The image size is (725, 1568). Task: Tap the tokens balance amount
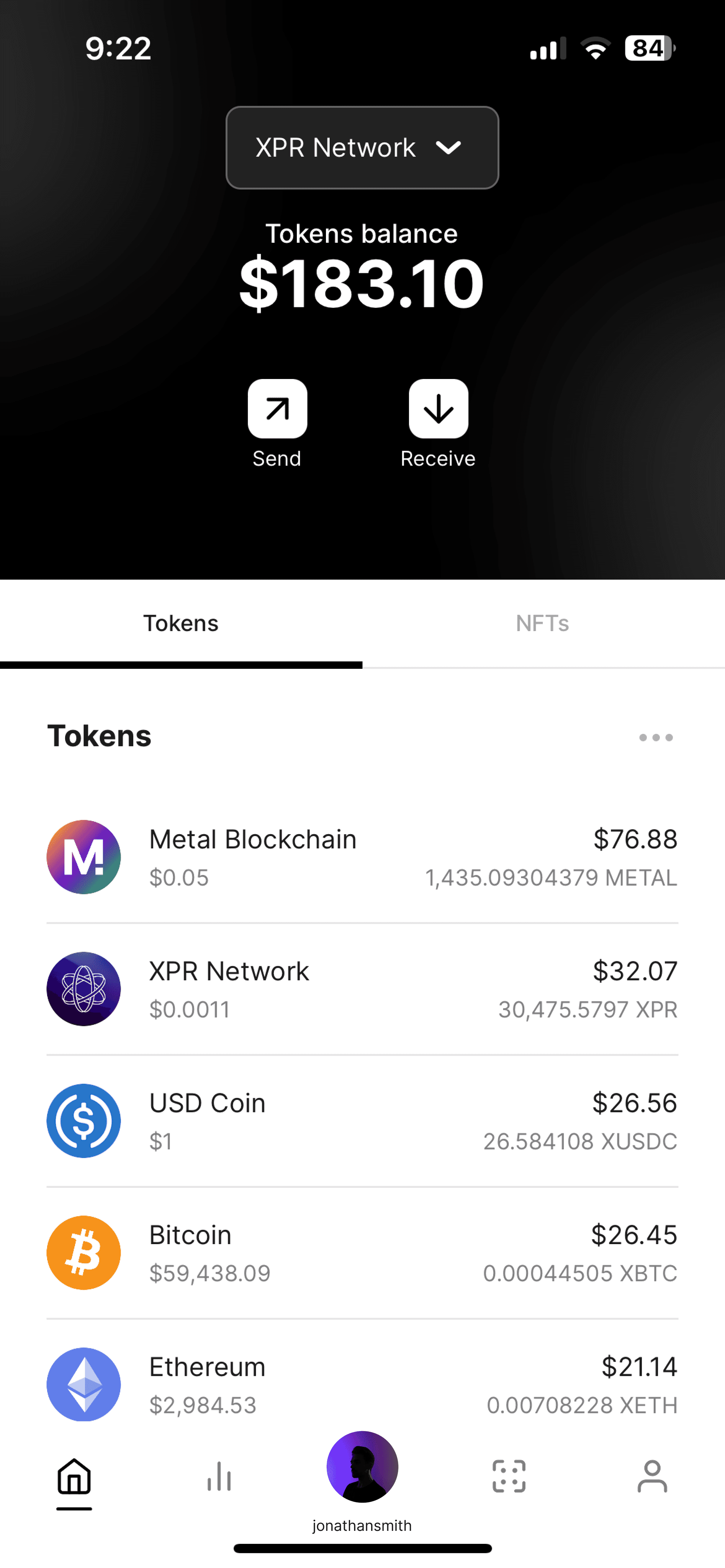point(362,282)
